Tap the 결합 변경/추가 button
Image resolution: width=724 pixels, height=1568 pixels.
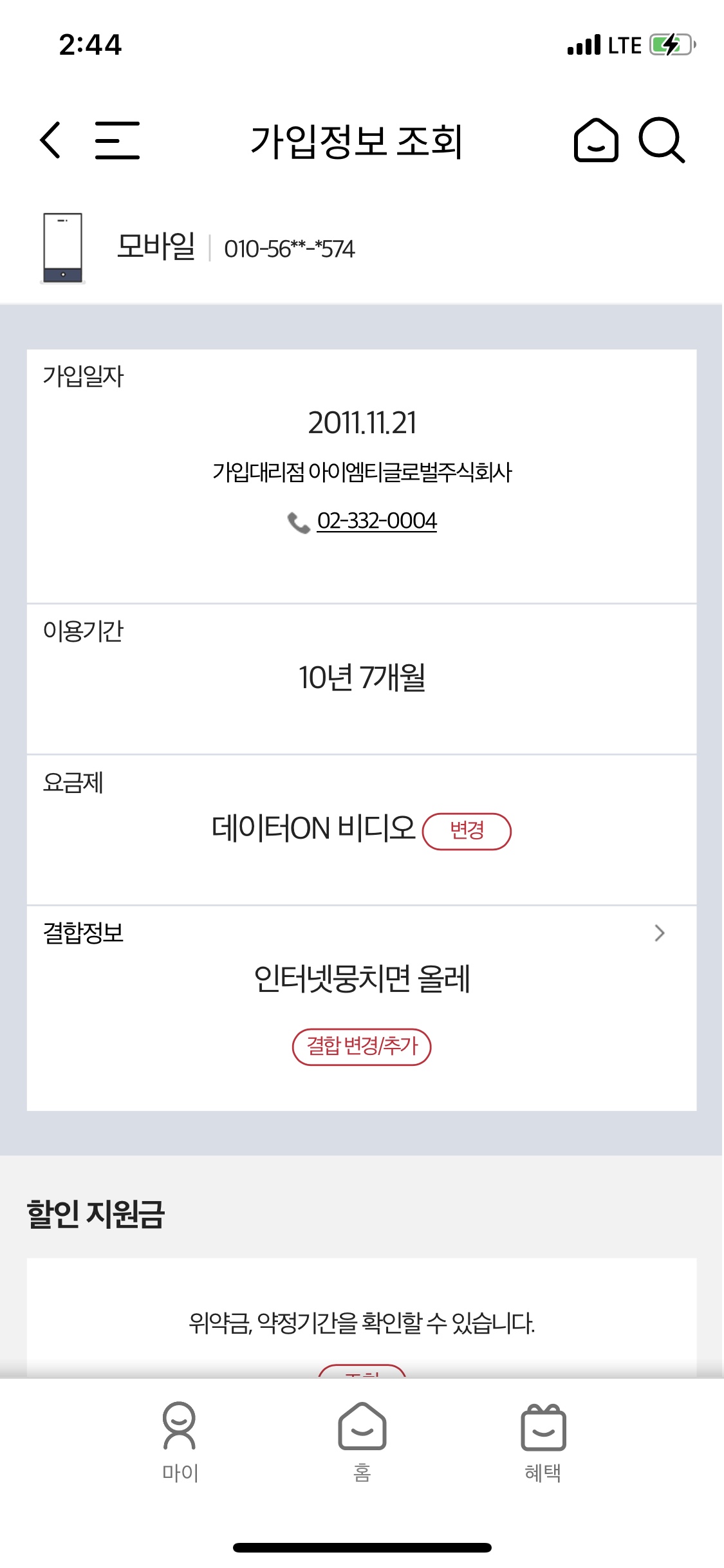[x=362, y=1047]
